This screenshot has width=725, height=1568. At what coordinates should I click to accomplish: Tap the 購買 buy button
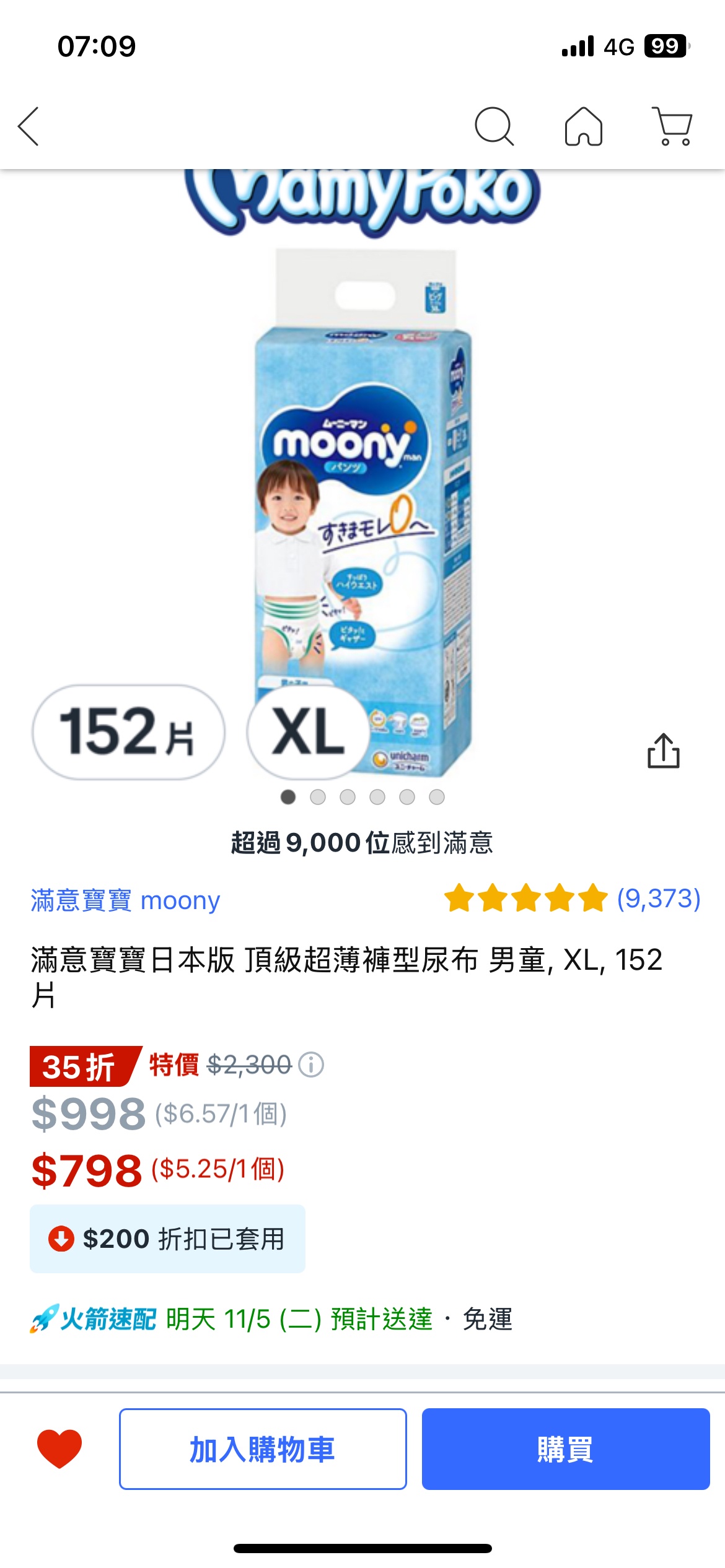point(565,1449)
